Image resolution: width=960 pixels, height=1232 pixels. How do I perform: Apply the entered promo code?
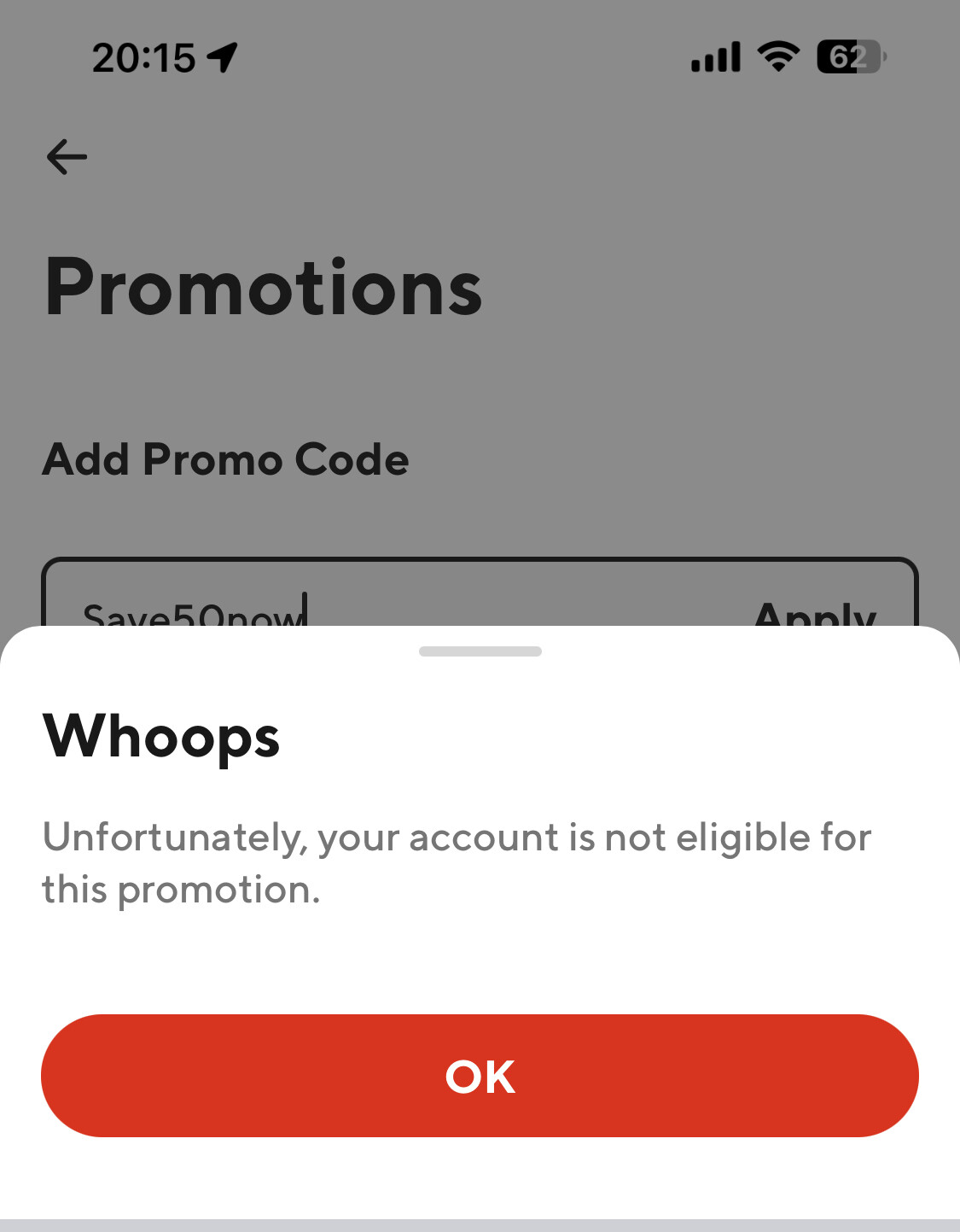[x=814, y=611]
